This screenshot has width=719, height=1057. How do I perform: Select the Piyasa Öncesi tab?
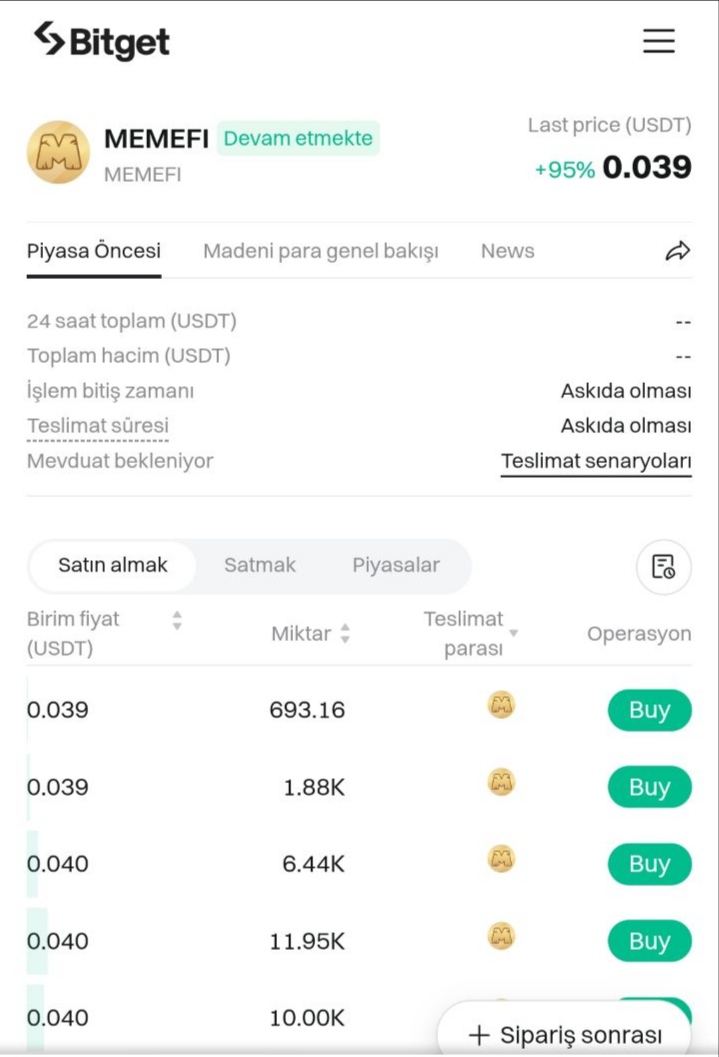(93, 251)
